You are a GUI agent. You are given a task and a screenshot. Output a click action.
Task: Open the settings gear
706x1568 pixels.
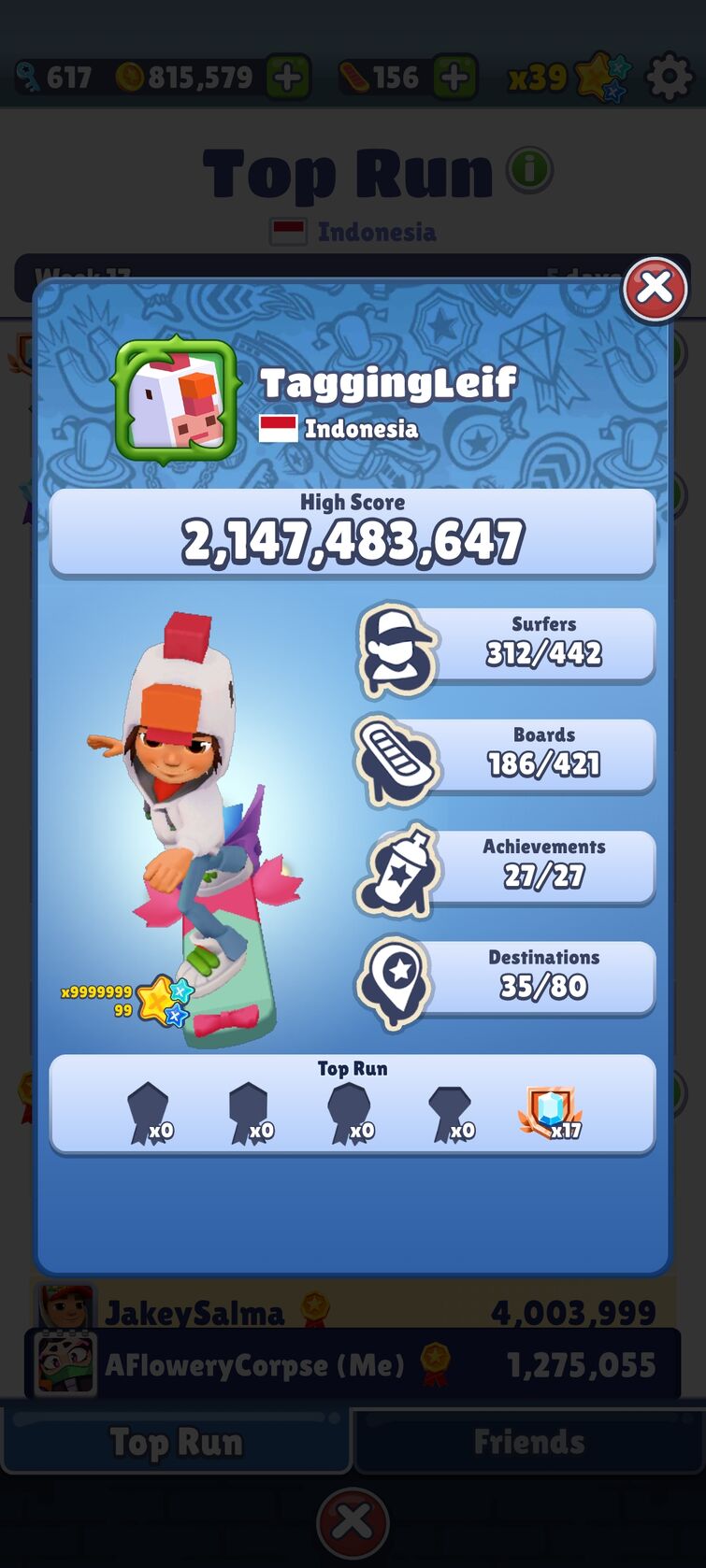[670, 77]
